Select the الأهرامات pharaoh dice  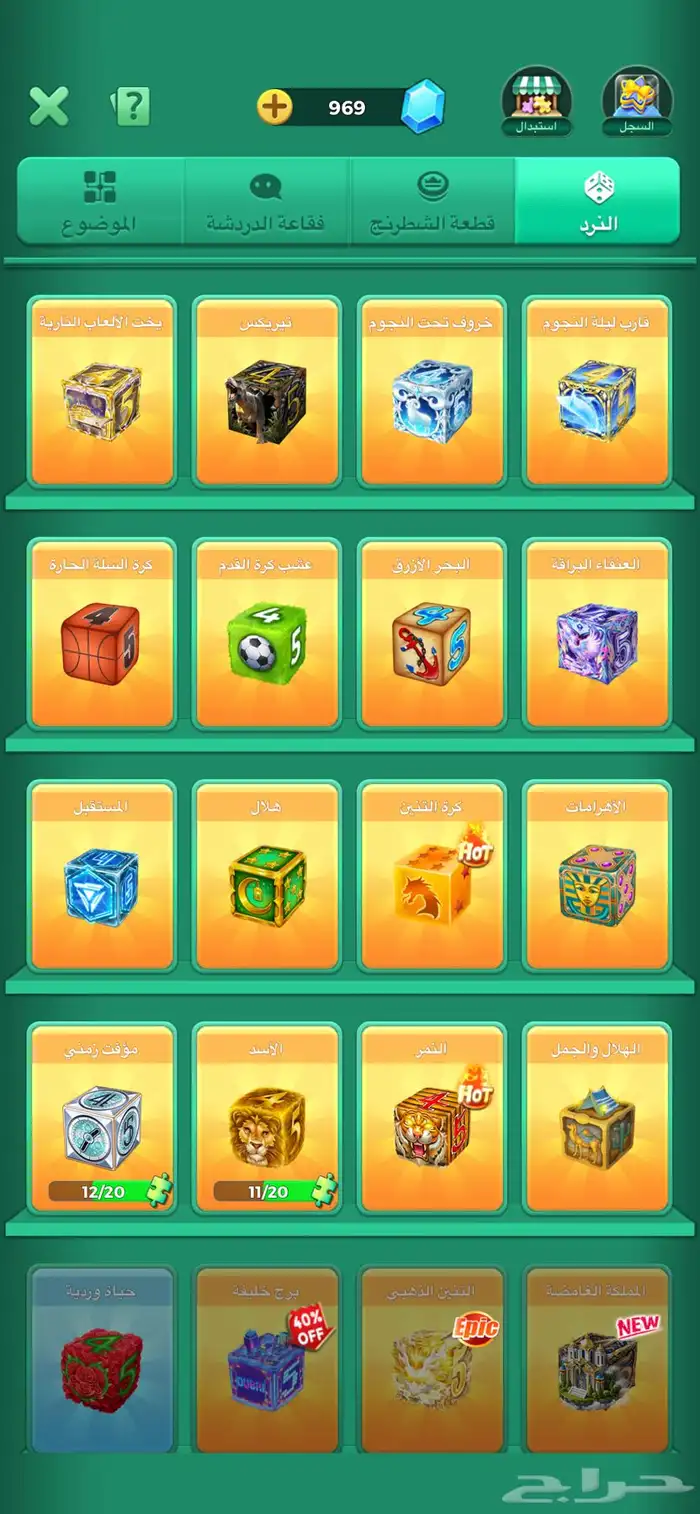point(597,876)
